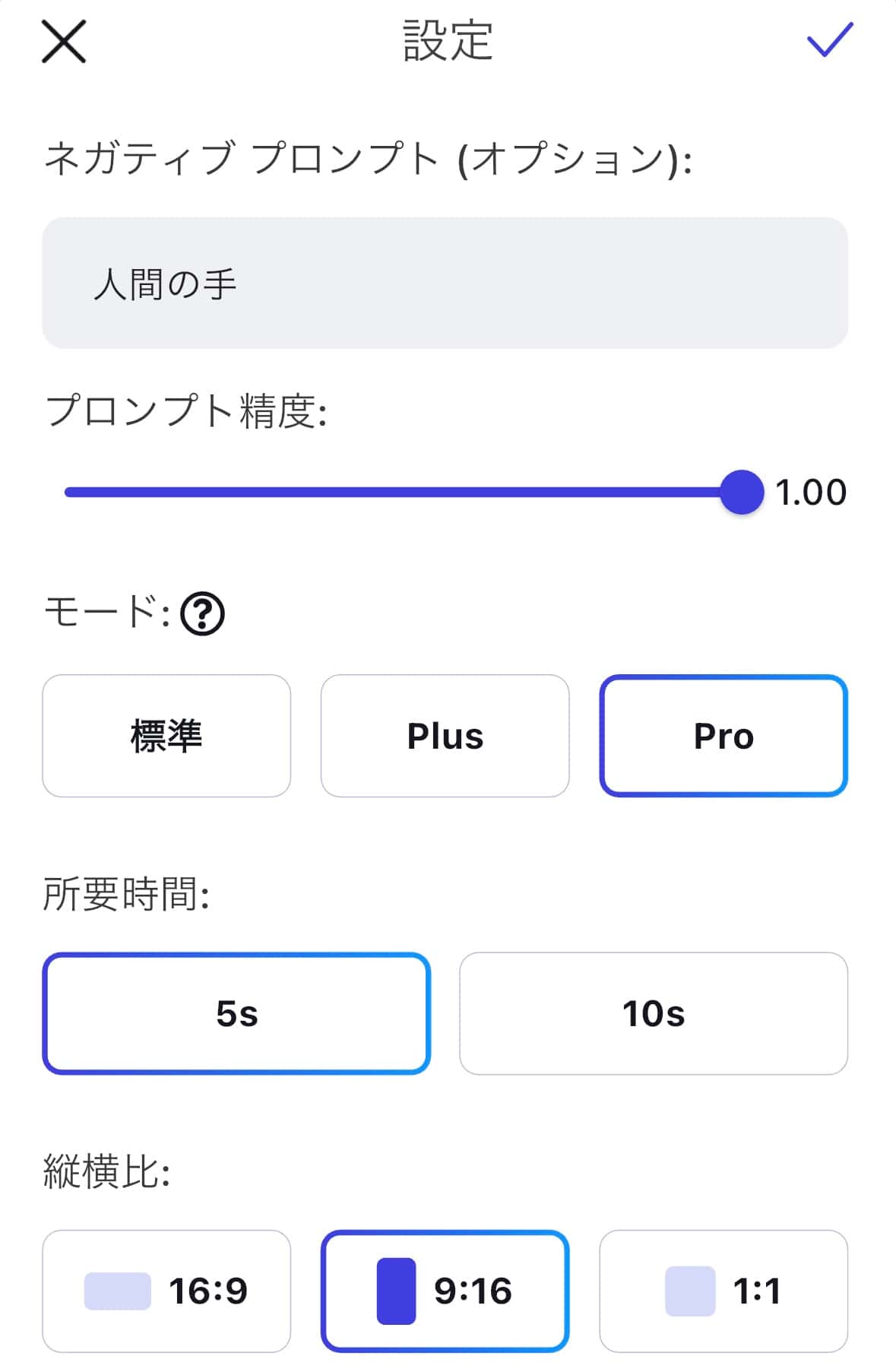The height and width of the screenshot is (1372, 896).
Task: Confirm settings with the checkmark icon
Action: (828, 42)
